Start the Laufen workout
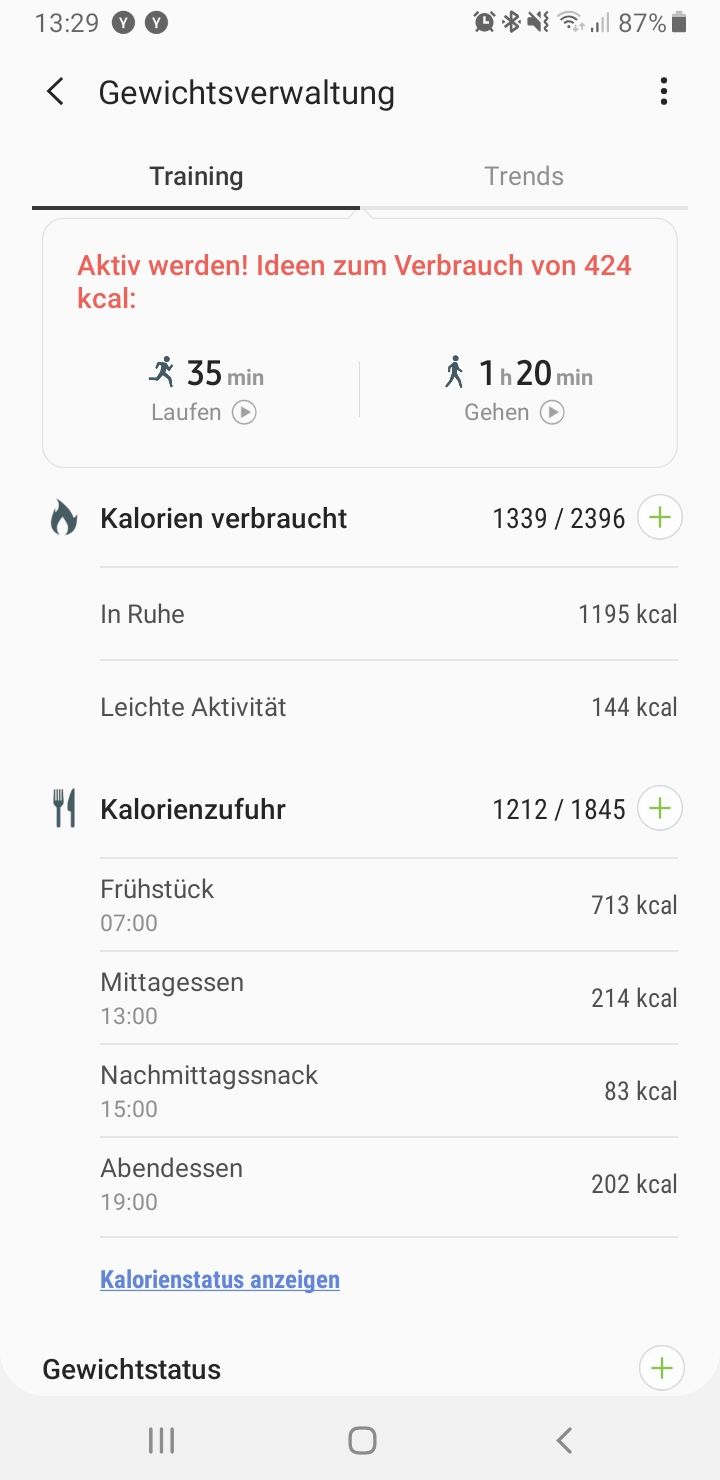Viewport: 720px width, 1480px height. click(244, 412)
